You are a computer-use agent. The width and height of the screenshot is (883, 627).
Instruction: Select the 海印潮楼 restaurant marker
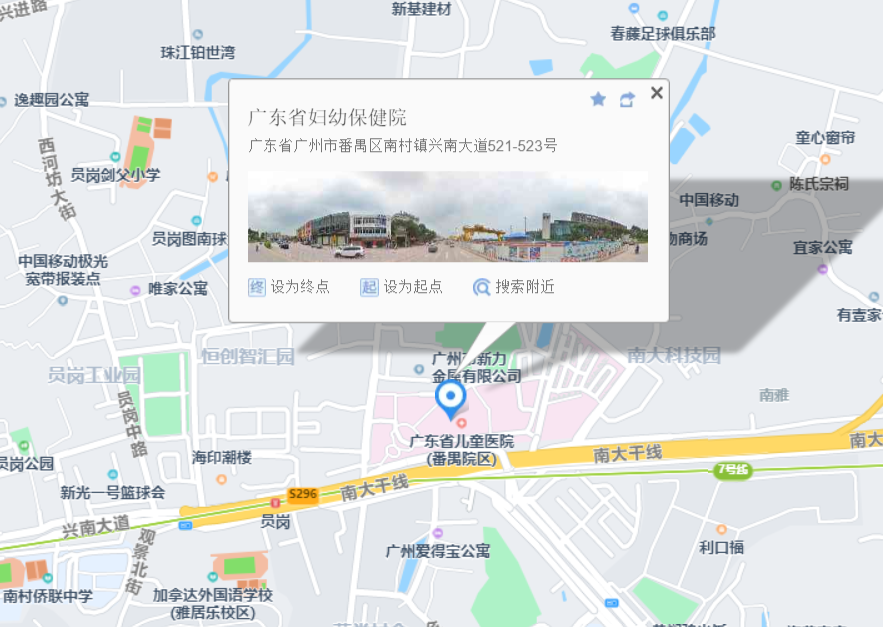click(x=221, y=479)
